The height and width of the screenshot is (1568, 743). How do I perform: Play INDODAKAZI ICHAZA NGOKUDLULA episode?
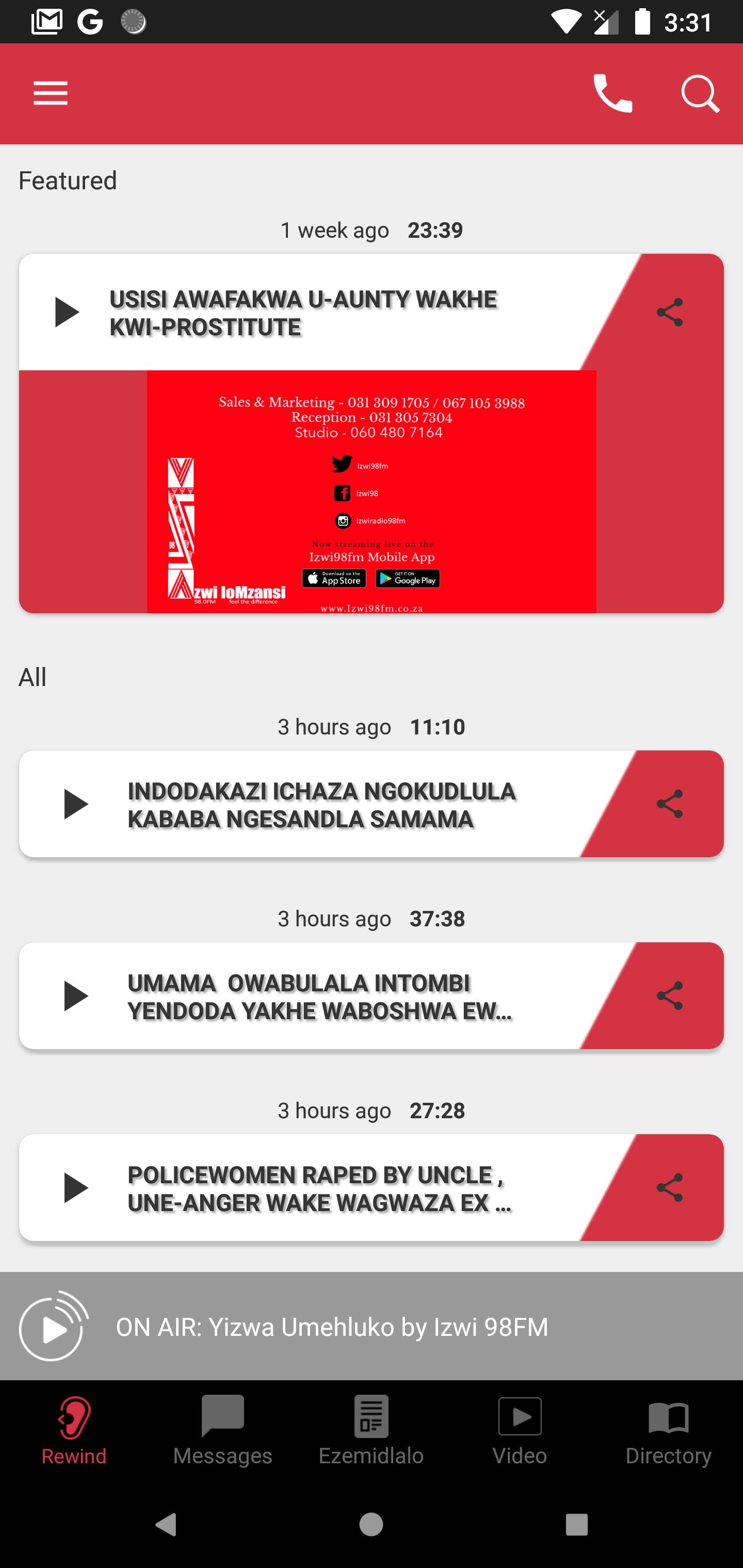pyautogui.click(x=75, y=804)
